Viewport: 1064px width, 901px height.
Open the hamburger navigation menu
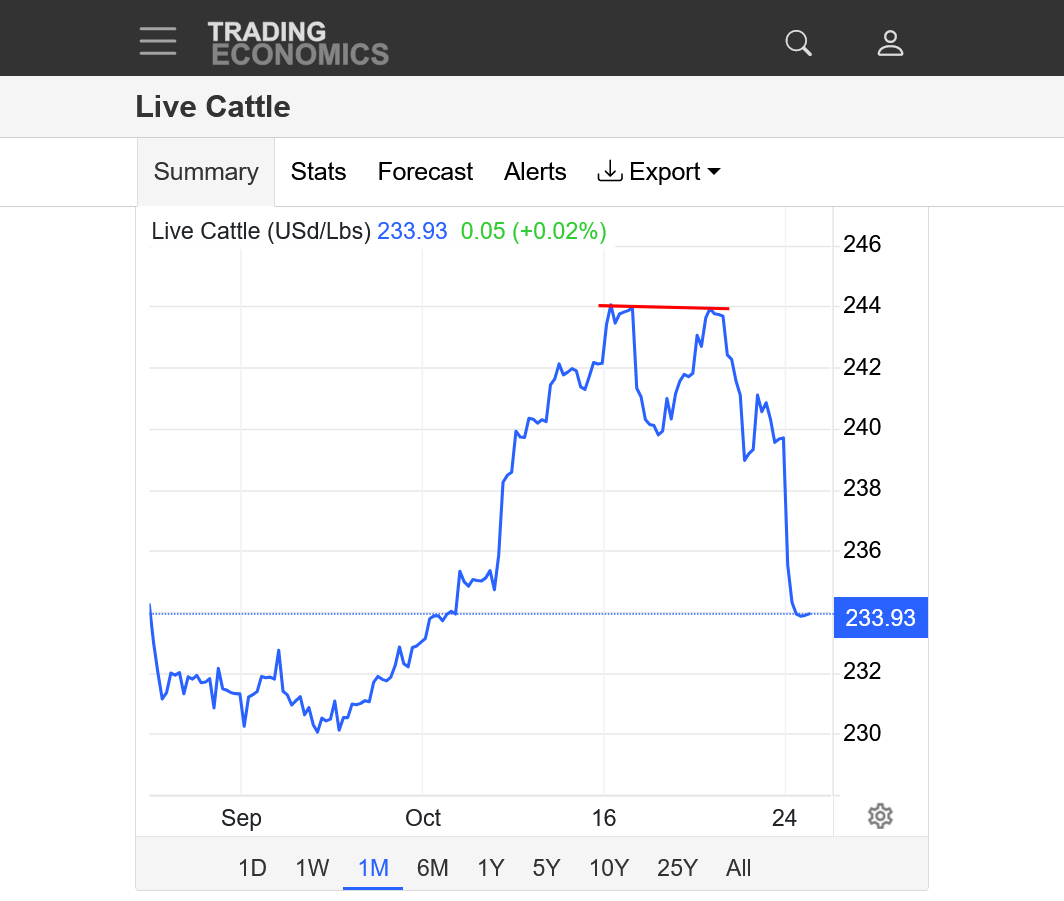pyautogui.click(x=158, y=42)
